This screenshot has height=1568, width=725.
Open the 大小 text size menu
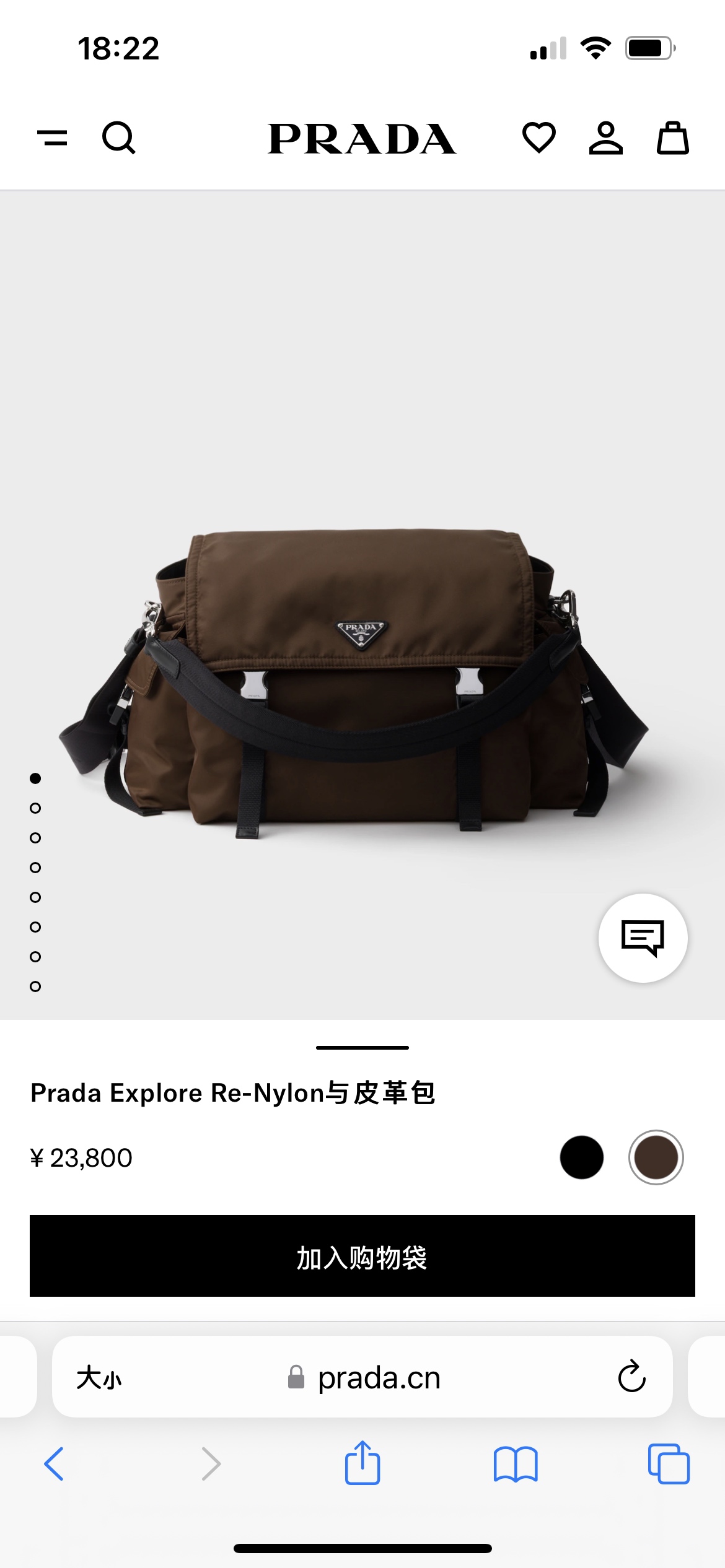(99, 1378)
